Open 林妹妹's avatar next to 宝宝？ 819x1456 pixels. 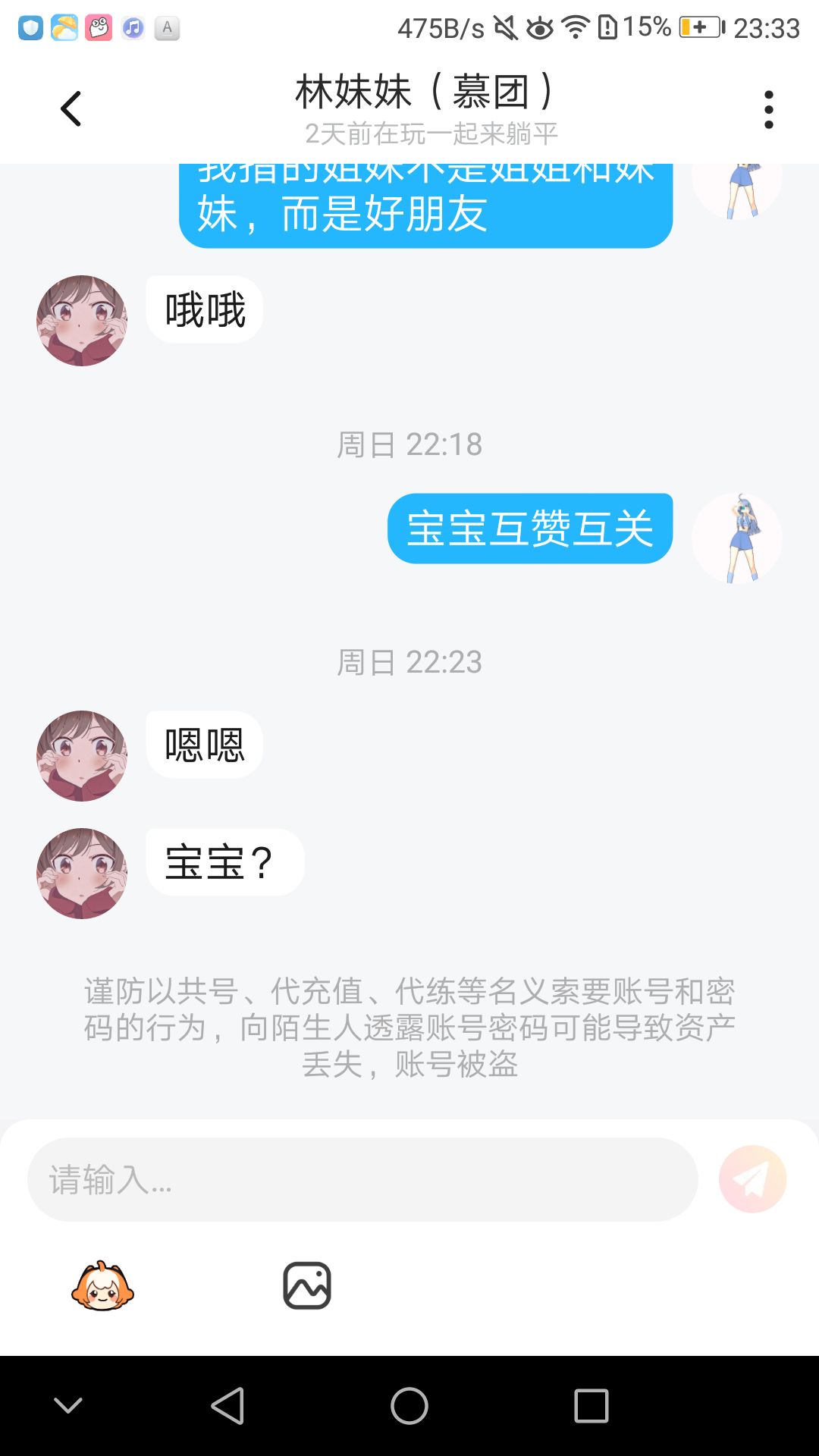[x=82, y=873]
